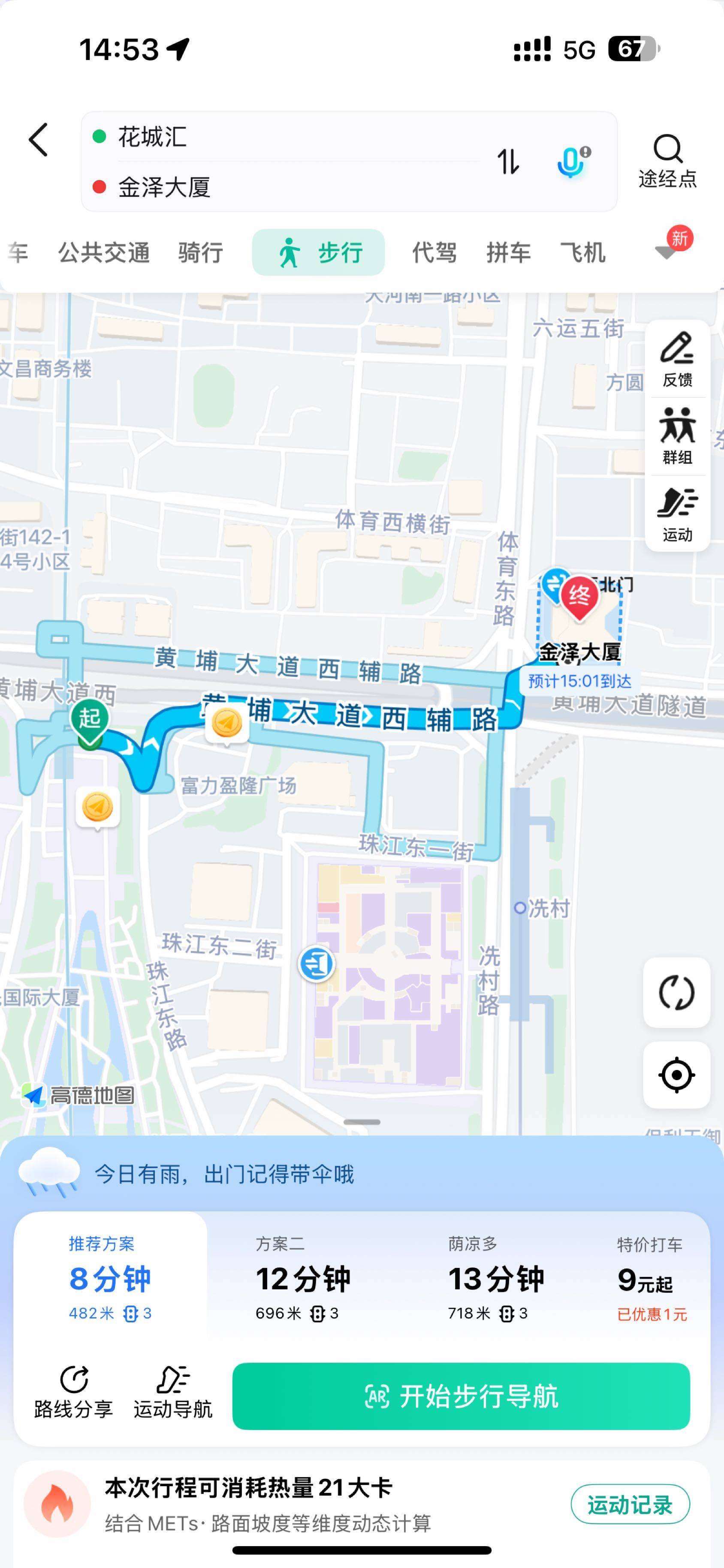Share this route via 路线分享
The width and height of the screenshot is (724, 1568).
(74, 1392)
